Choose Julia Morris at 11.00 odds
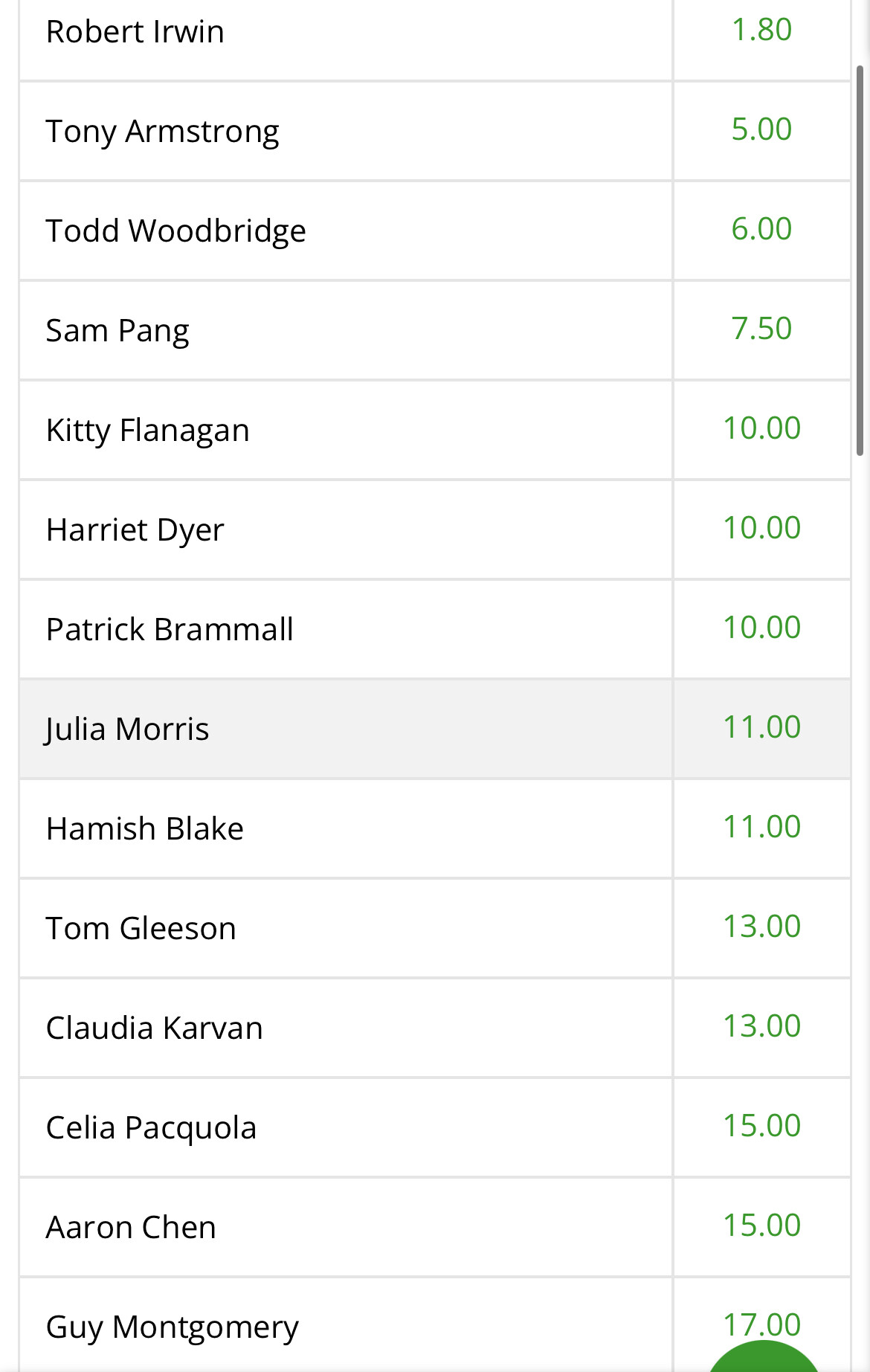870x1372 pixels. tap(761, 728)
